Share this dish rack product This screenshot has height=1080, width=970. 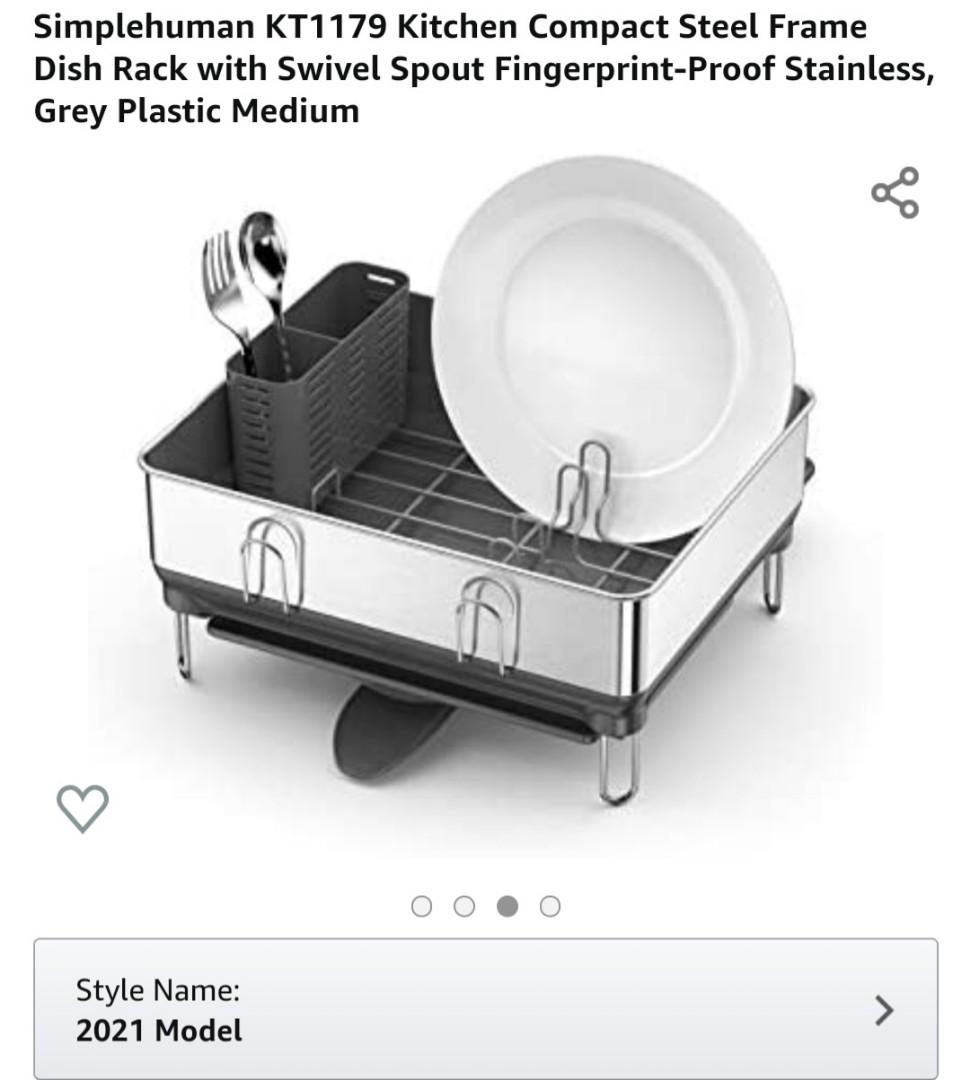tap(894, 193)
